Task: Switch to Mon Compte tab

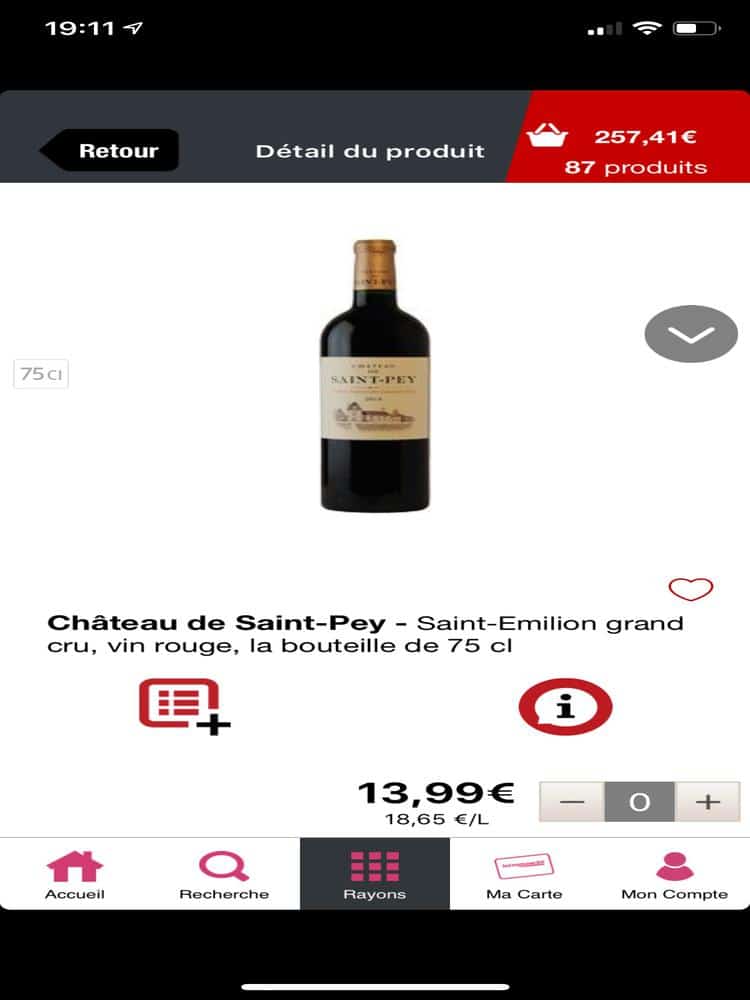Action: coord(674,874)
